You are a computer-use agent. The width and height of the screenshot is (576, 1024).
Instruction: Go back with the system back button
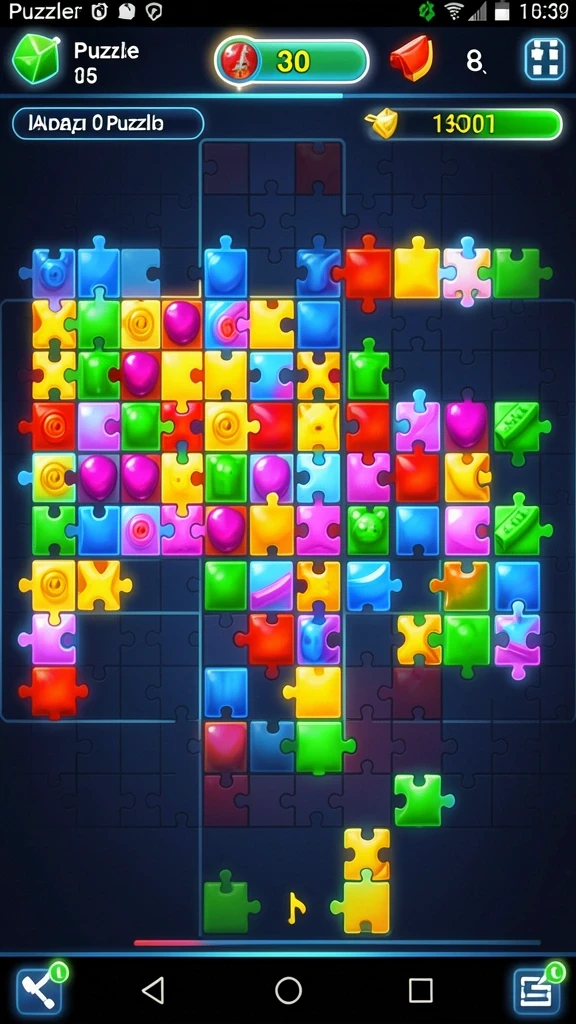tap(153, 991)
